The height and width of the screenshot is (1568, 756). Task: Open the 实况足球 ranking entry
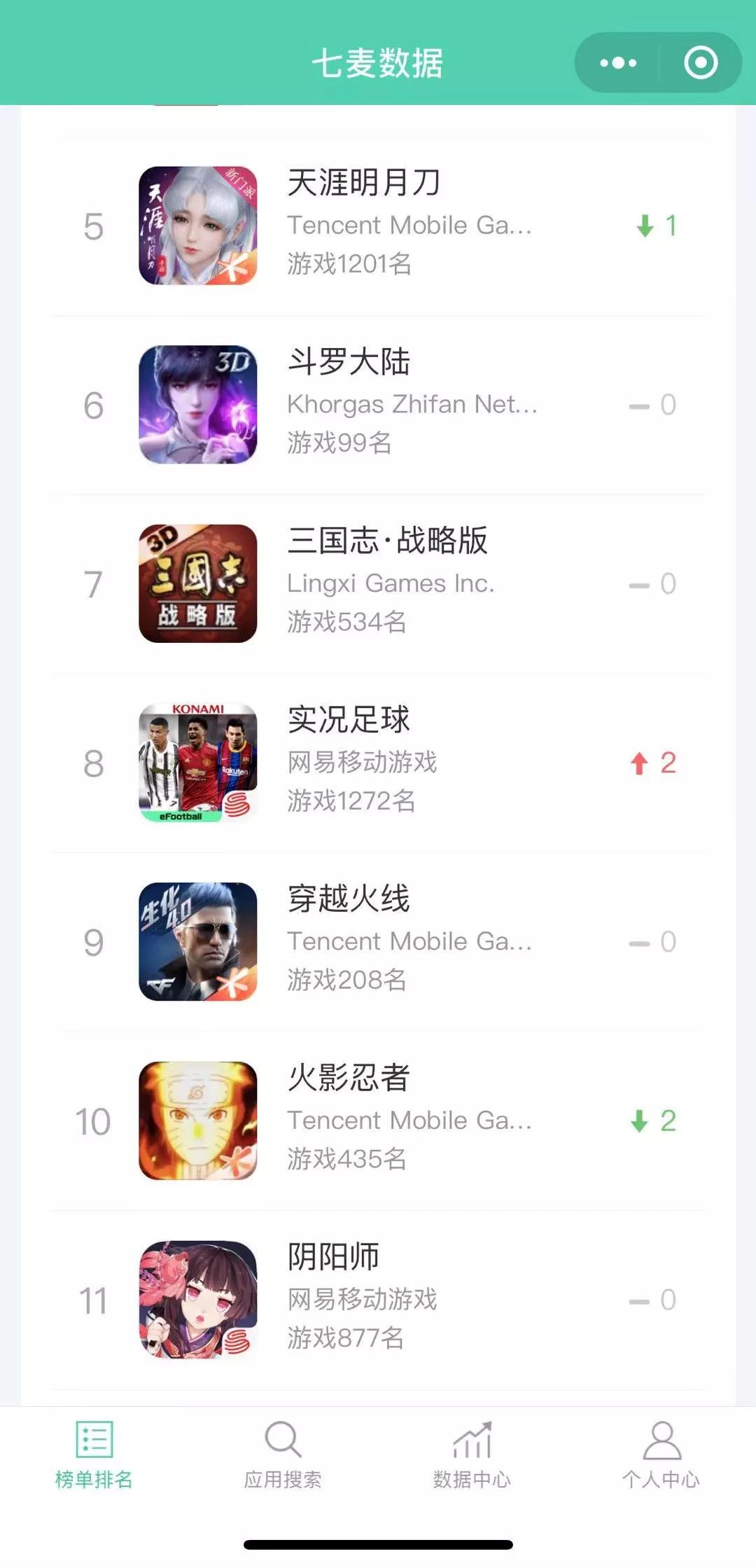click(x=378, y=763)
